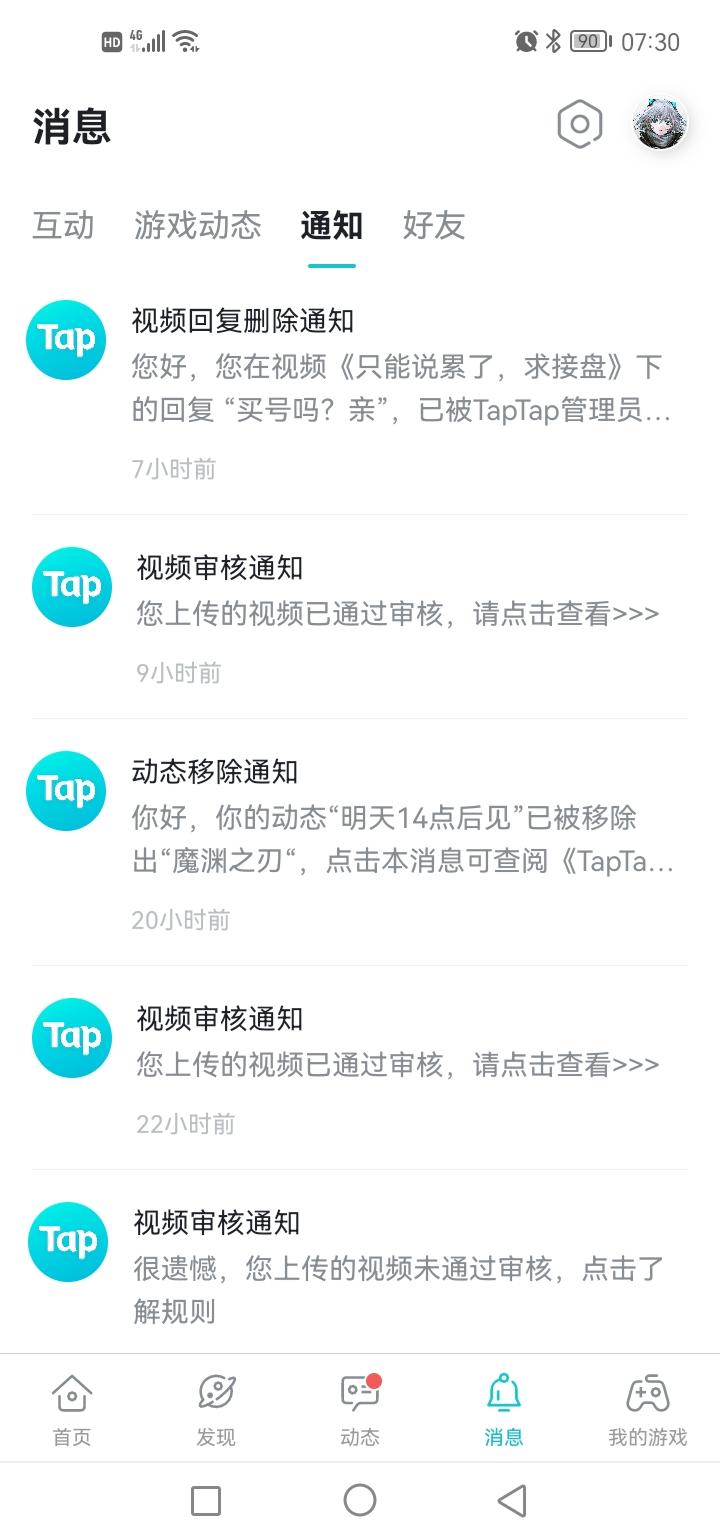This screenshot has height=1540, width=720.
Task: Switch to the 互动 tab
Action: tap(63, 225)
